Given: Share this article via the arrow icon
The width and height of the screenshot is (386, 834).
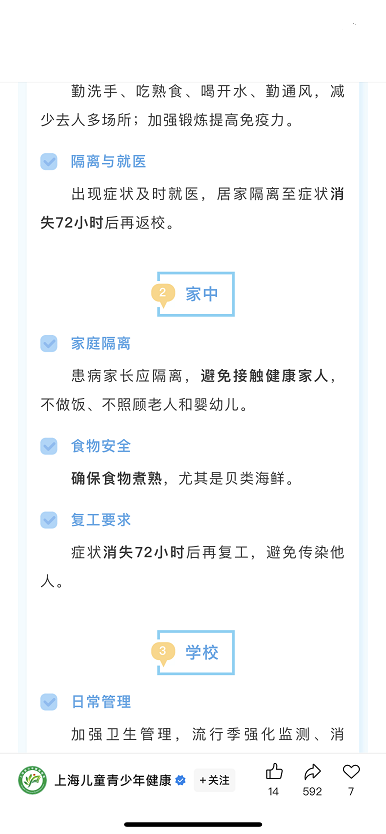Looking at the screenshot, I should tap(312, 772).
